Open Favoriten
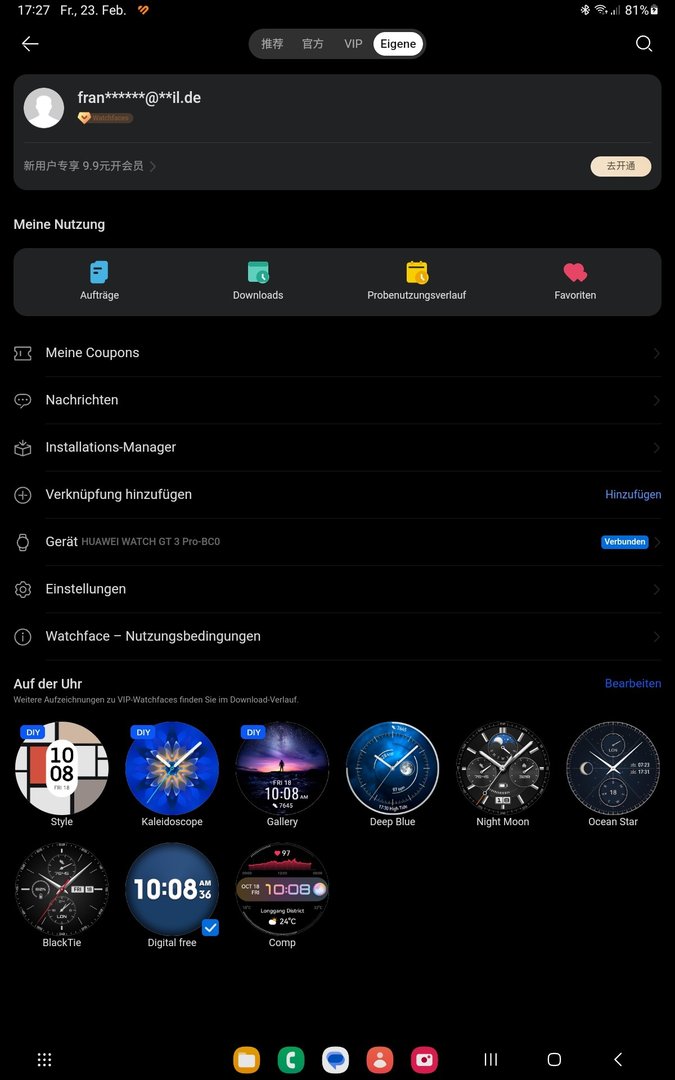This screenshot has height=1080, width=675. (575, 281)
